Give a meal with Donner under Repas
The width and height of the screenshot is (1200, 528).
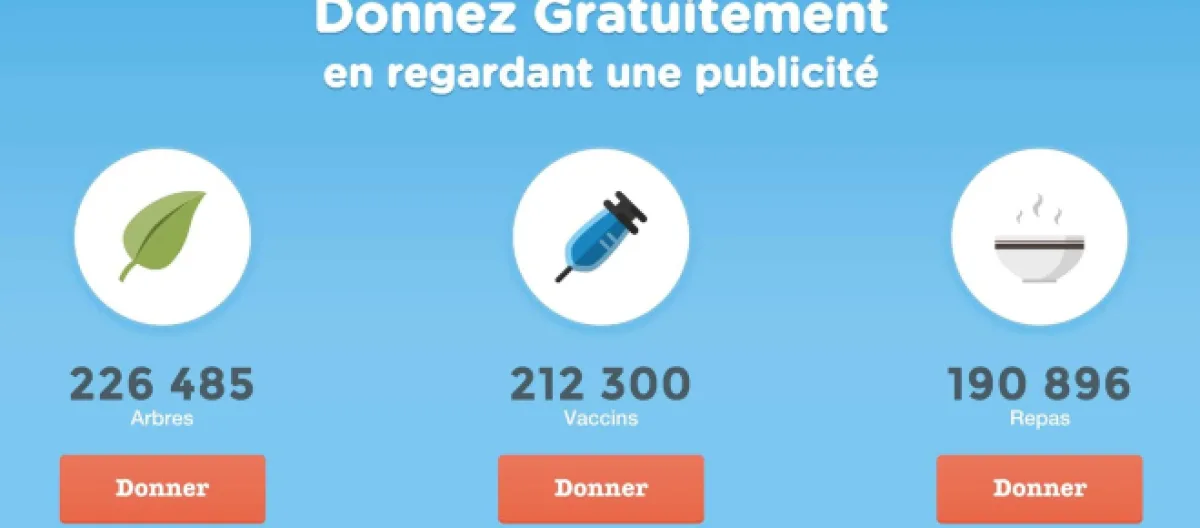click(x=1039, y=488)
